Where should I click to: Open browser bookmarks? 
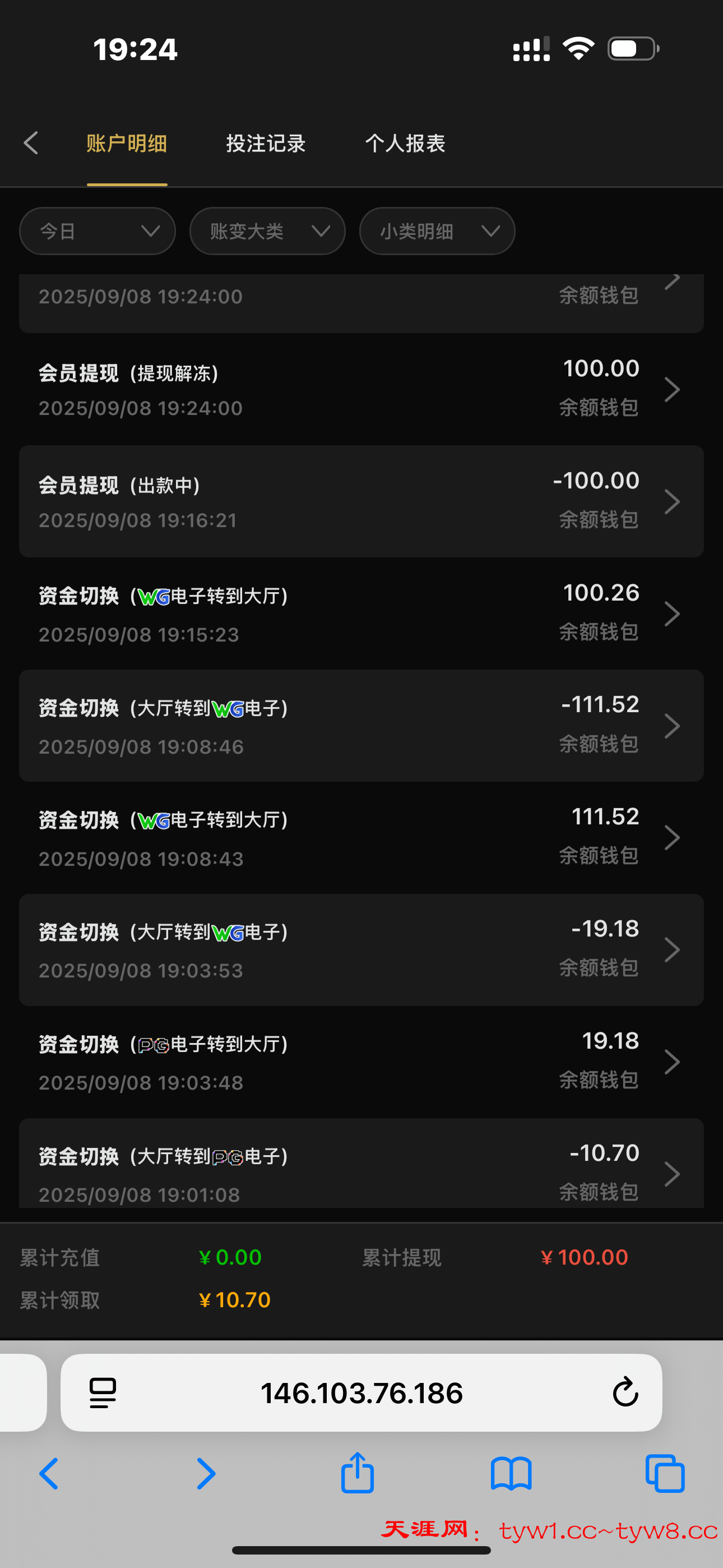[x=511, y=1474]
